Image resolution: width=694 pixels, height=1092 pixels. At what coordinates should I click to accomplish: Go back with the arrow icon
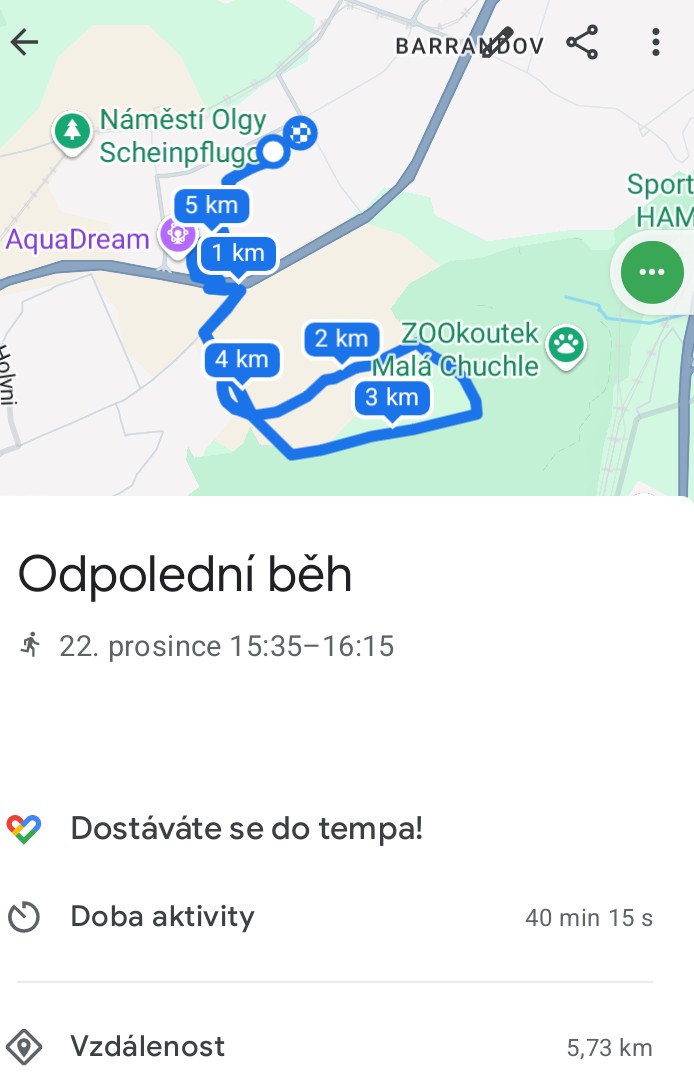click(24, 42)
